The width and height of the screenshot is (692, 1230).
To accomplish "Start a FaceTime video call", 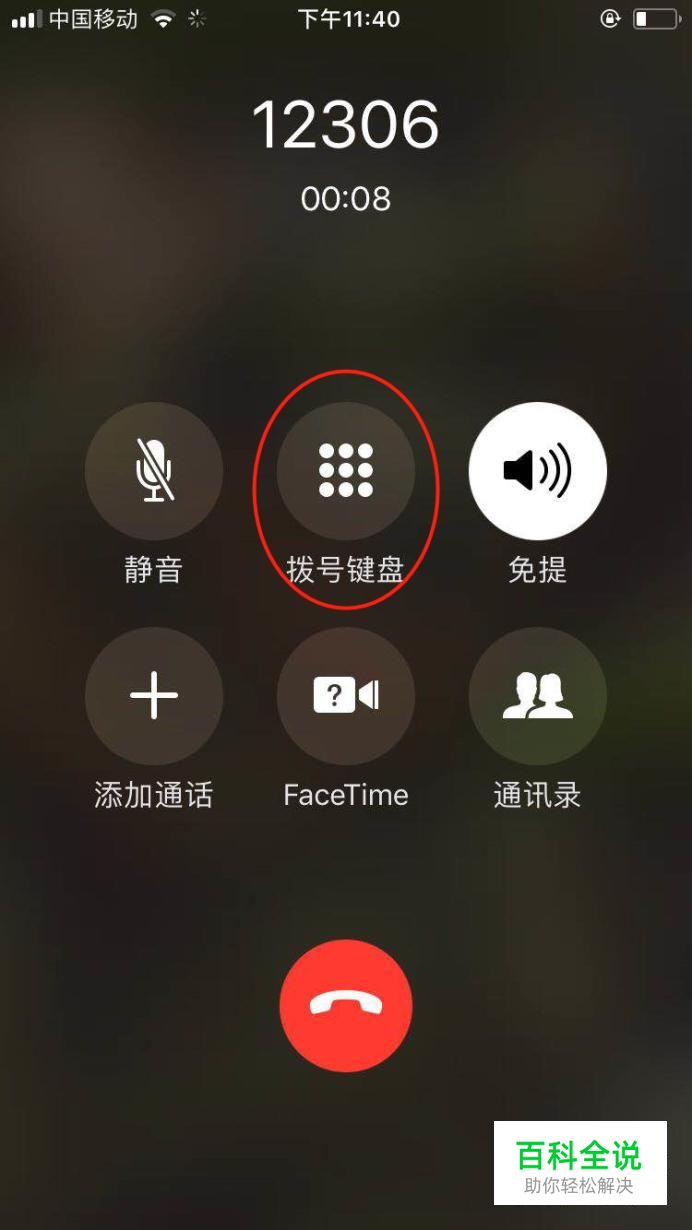I will point(346,696).
